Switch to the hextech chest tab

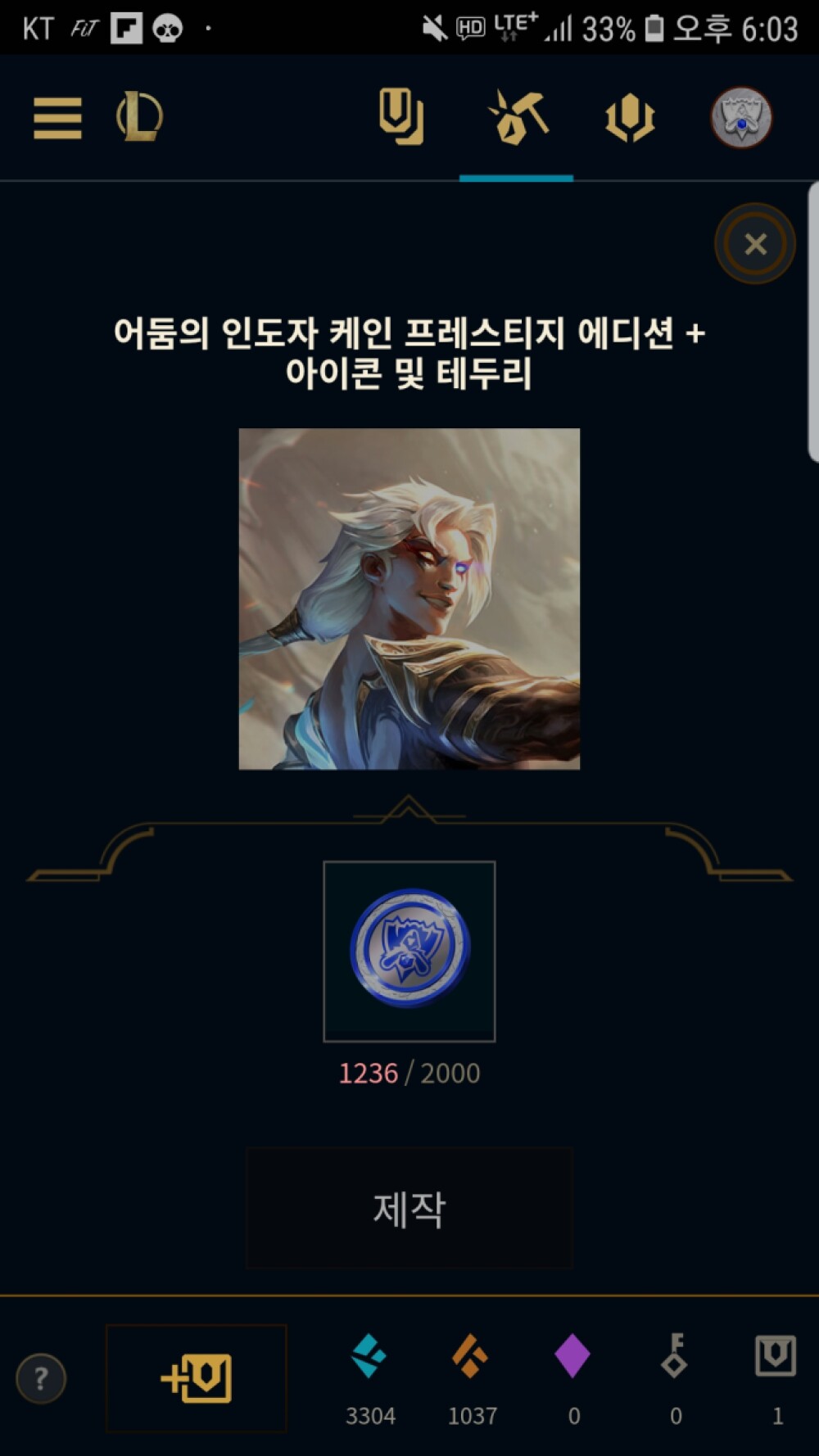(x=630, y=119)
